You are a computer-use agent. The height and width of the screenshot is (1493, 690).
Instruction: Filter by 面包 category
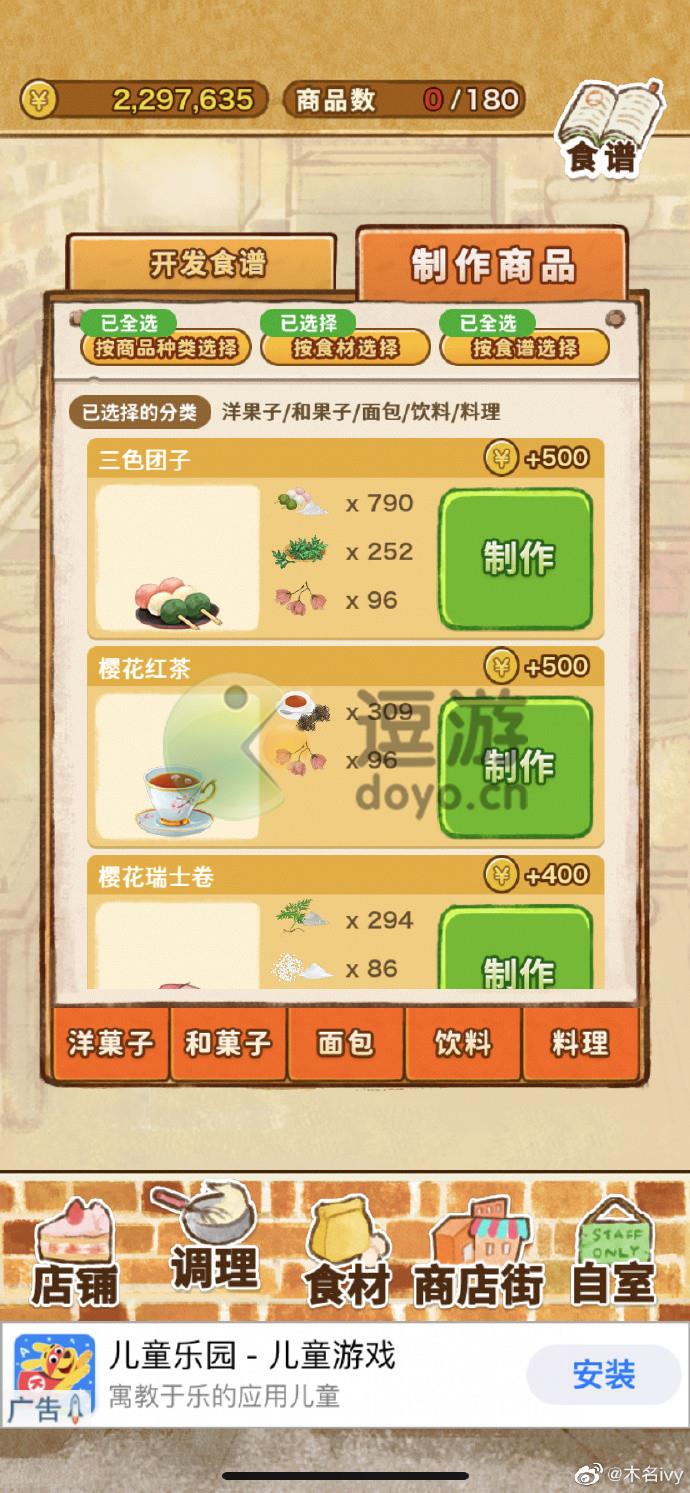[x=345, y=1044]
